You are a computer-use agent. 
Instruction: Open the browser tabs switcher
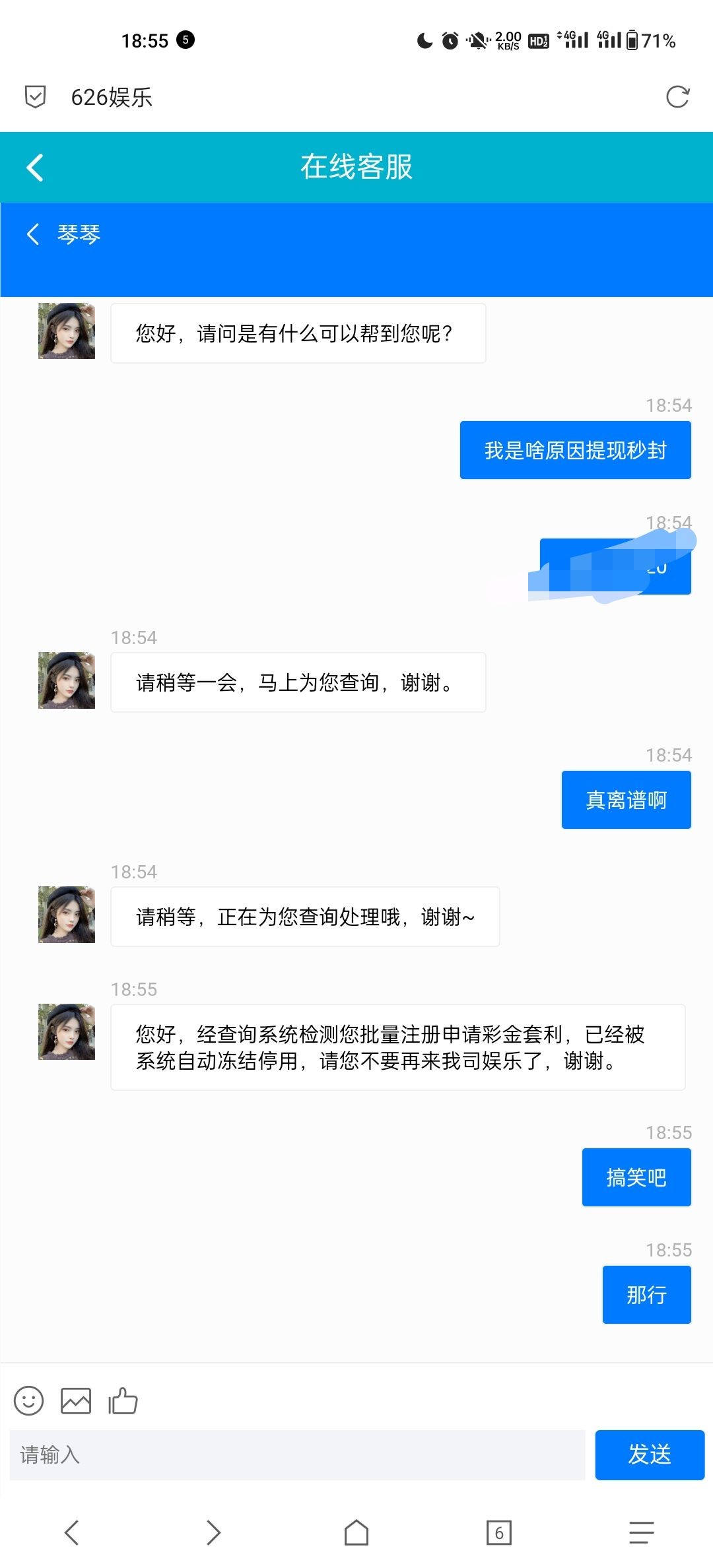point(498,1532)
